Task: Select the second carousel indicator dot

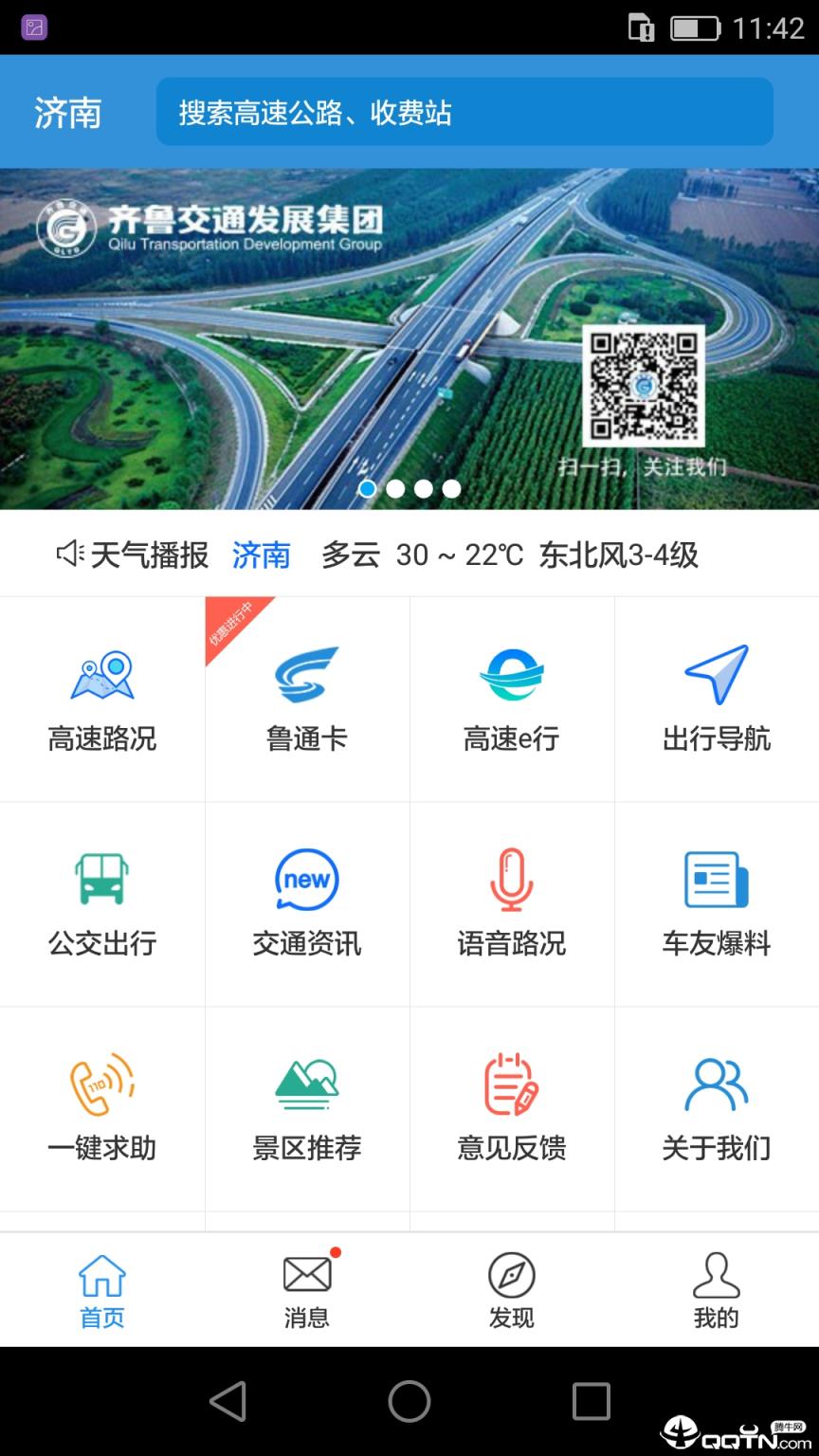Action: point(397,488)
